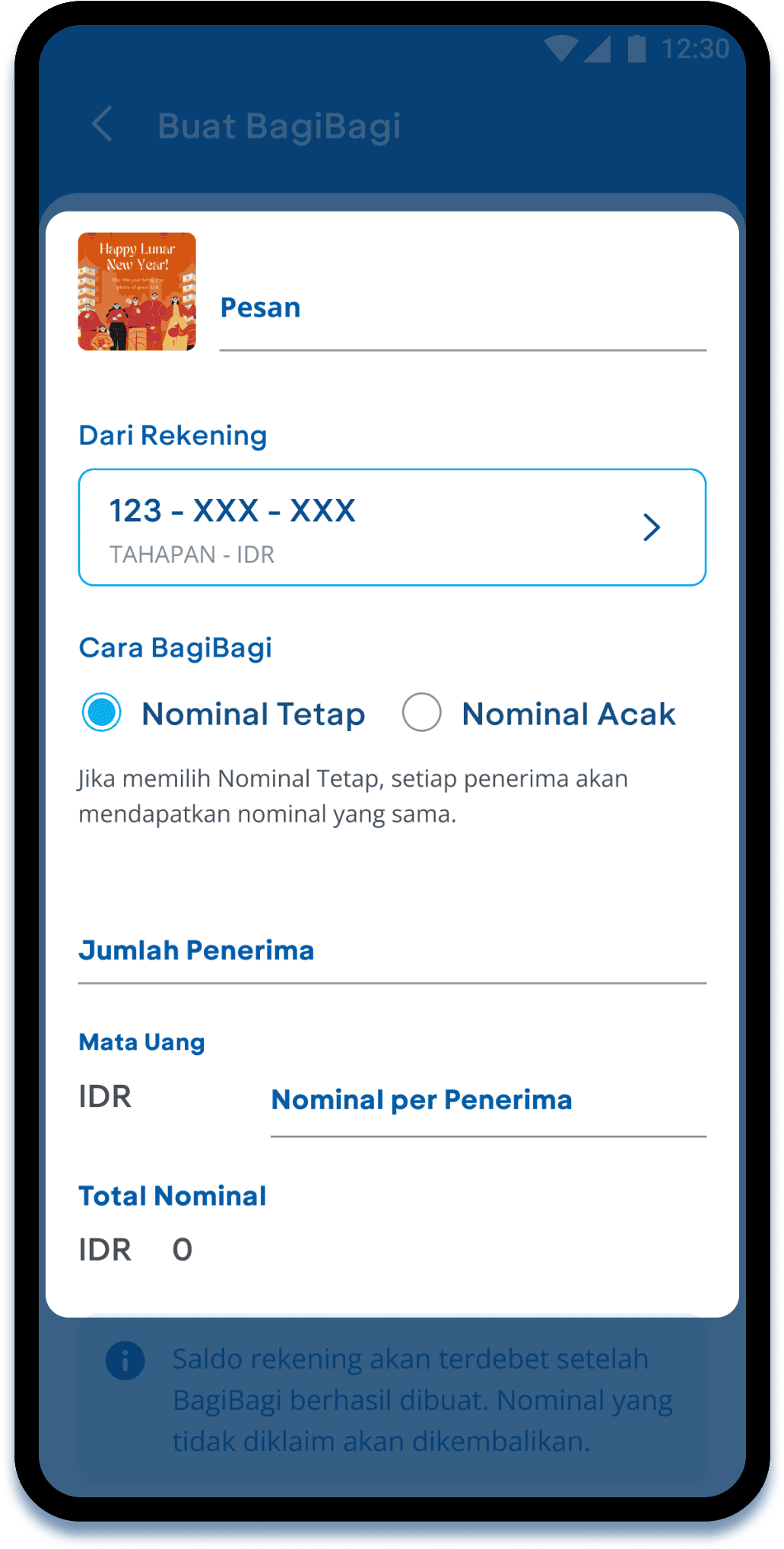
Task: Select the Nominal Tetap option
Action: pyautogui.click(x=102, y=713)
